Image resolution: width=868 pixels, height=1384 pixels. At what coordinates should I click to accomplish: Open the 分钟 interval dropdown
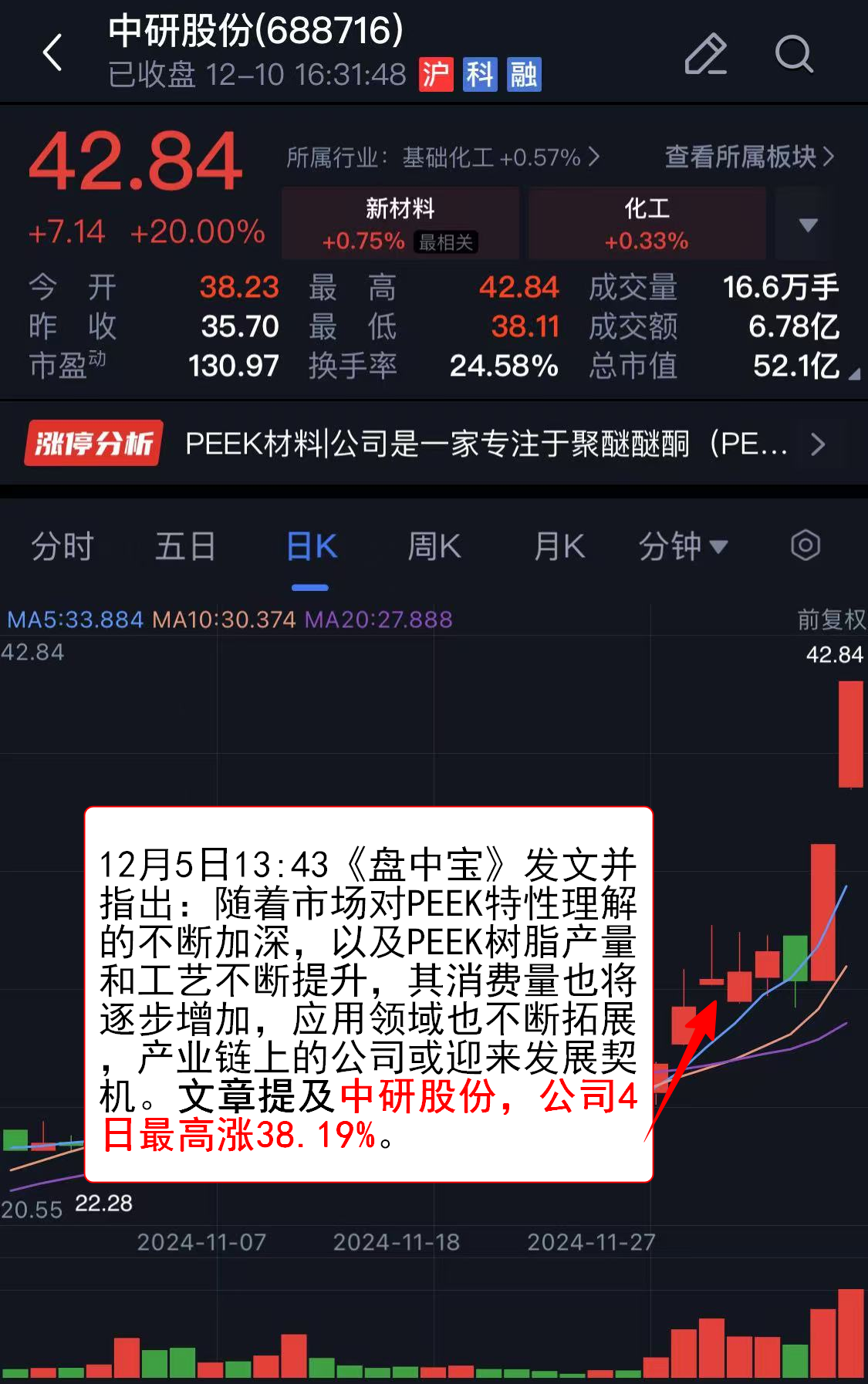coord(682,546)
